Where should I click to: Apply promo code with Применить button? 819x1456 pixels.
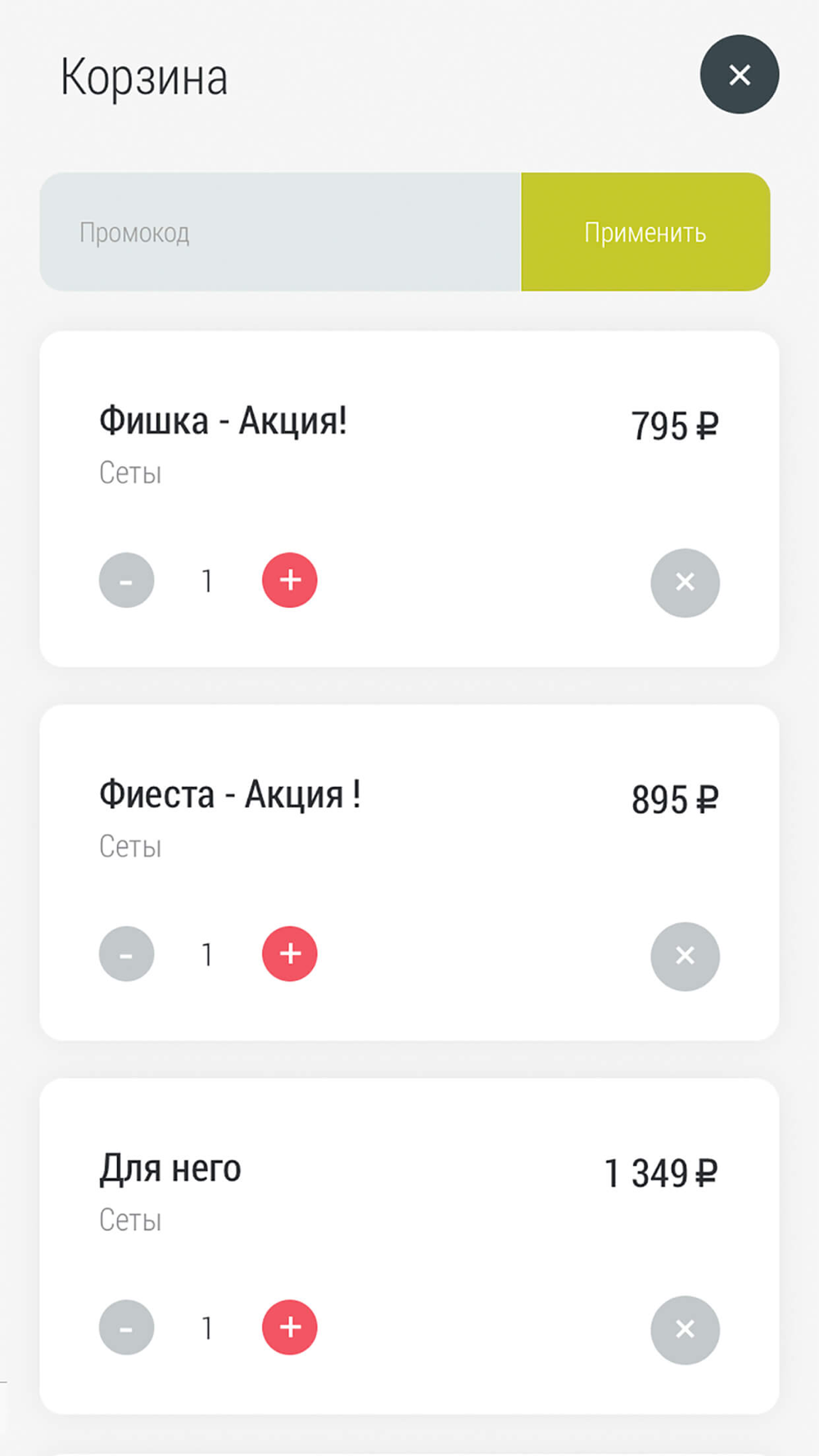(x=645, y=232)
